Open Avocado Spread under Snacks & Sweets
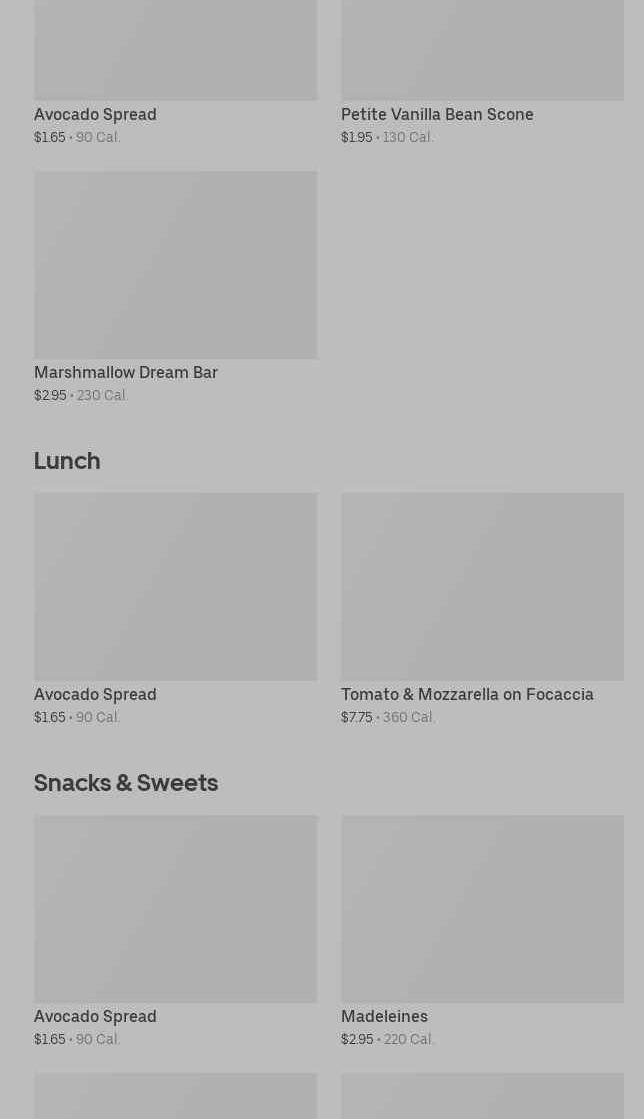 click(x=176, y=931)
